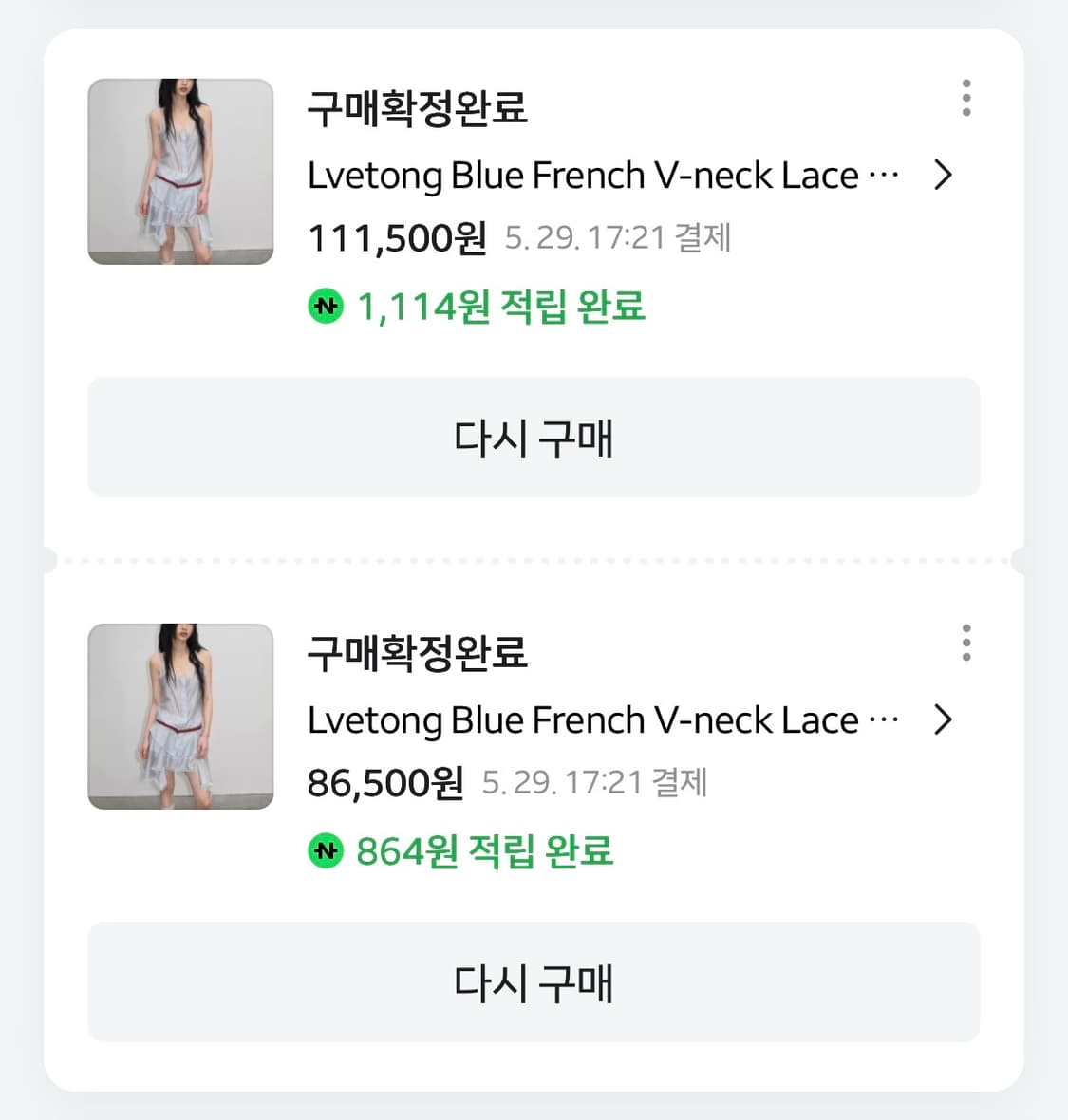Click the product thumbnail of the 111,500원 order
This screenshot has height=1120, width=1068.
click(x=180, y=173)
